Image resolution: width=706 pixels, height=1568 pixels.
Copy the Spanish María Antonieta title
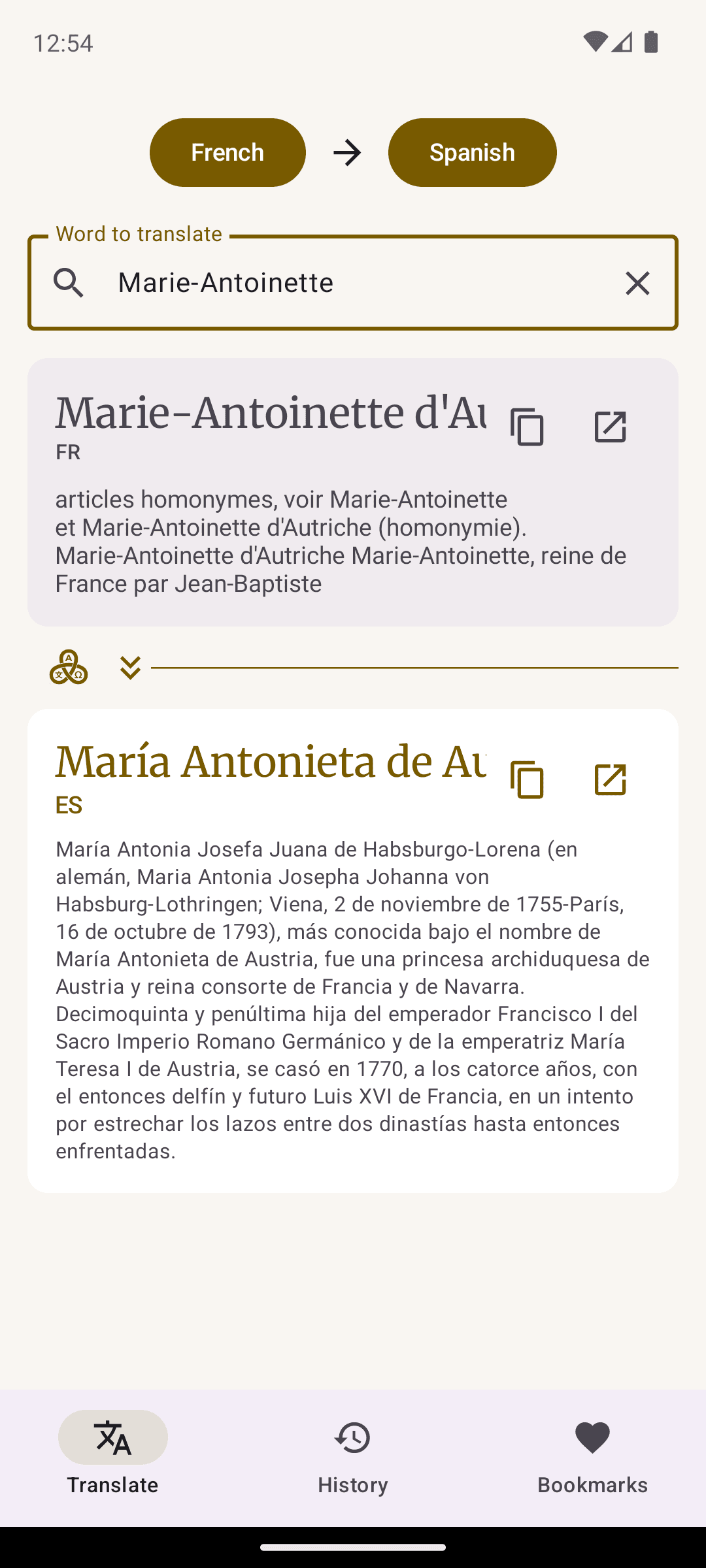pos(528,779)
